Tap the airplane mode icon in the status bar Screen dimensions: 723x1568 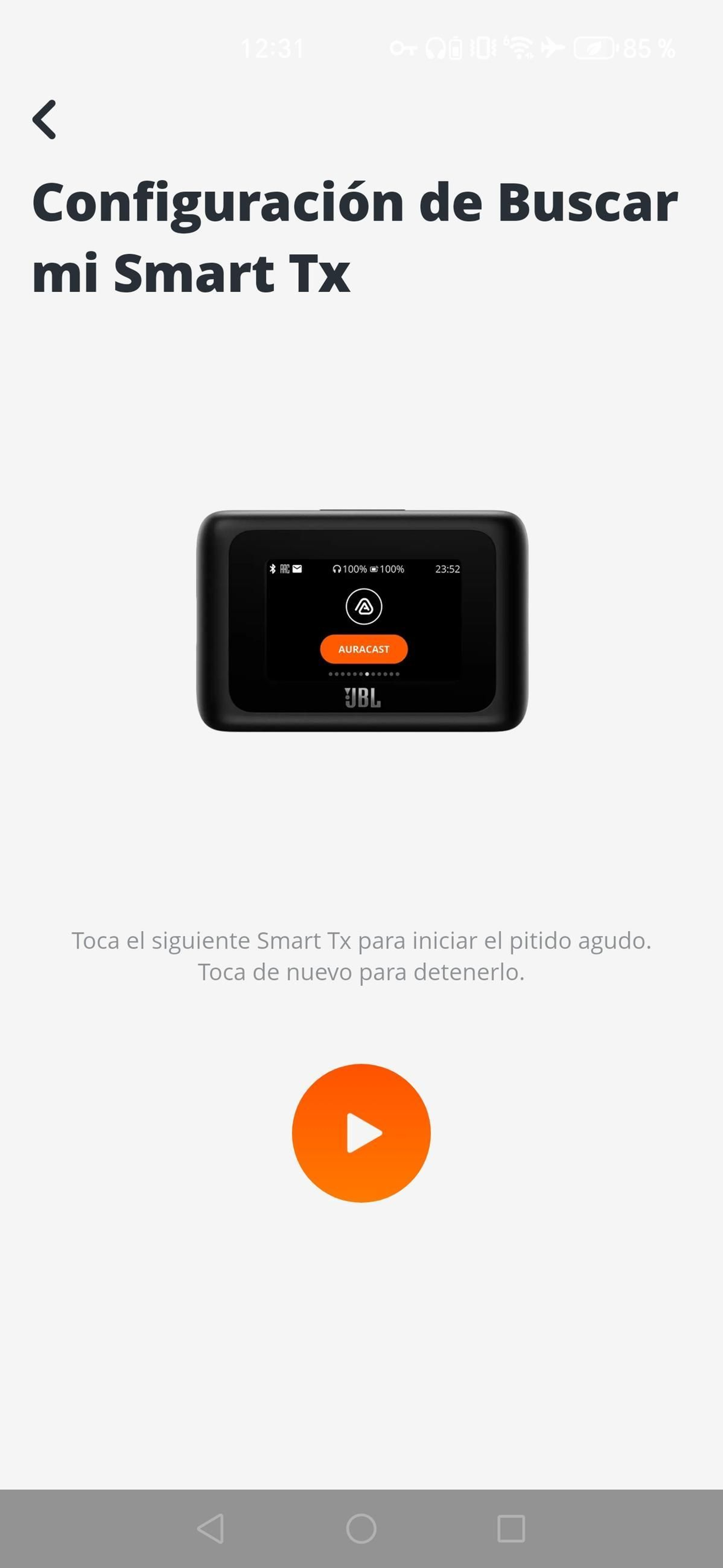coord(553,49)
